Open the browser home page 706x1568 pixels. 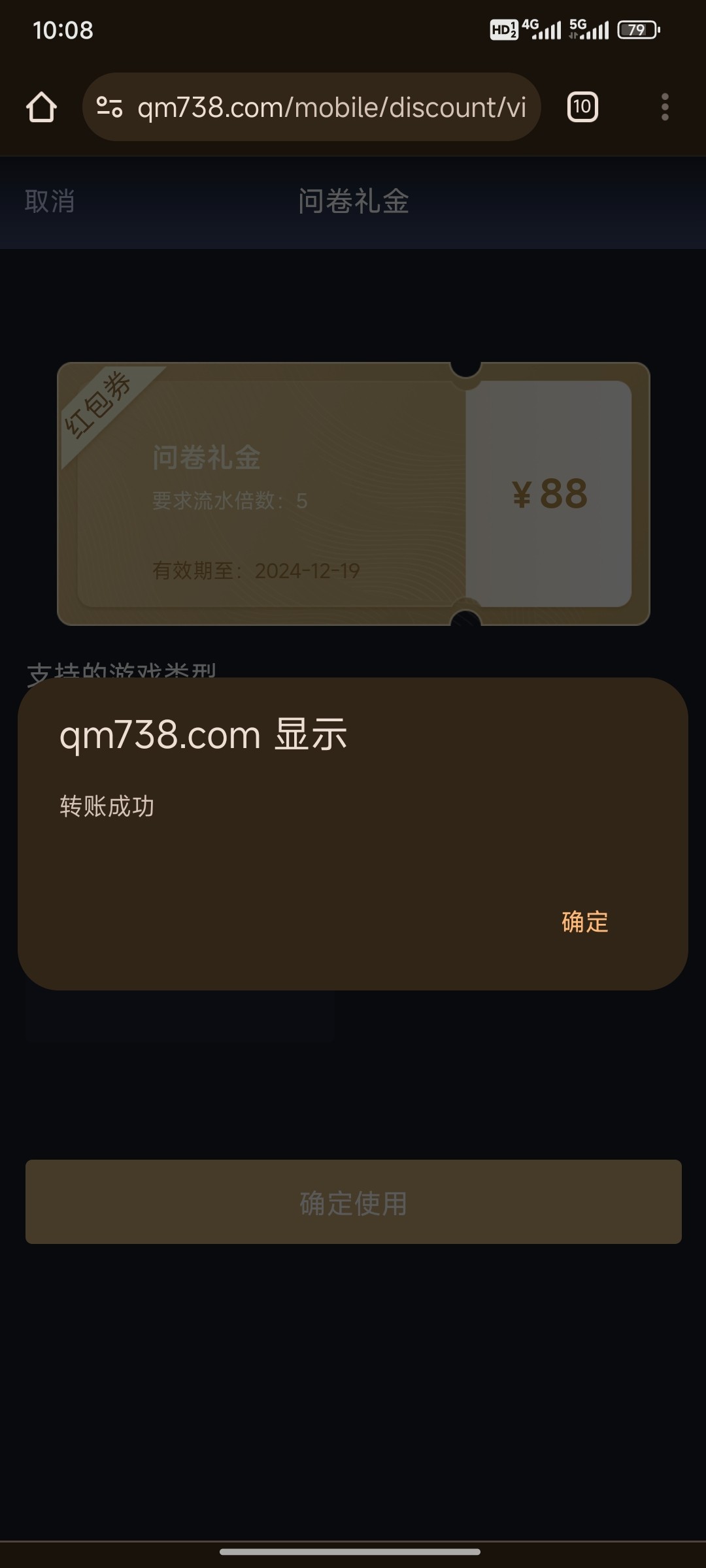41,106
